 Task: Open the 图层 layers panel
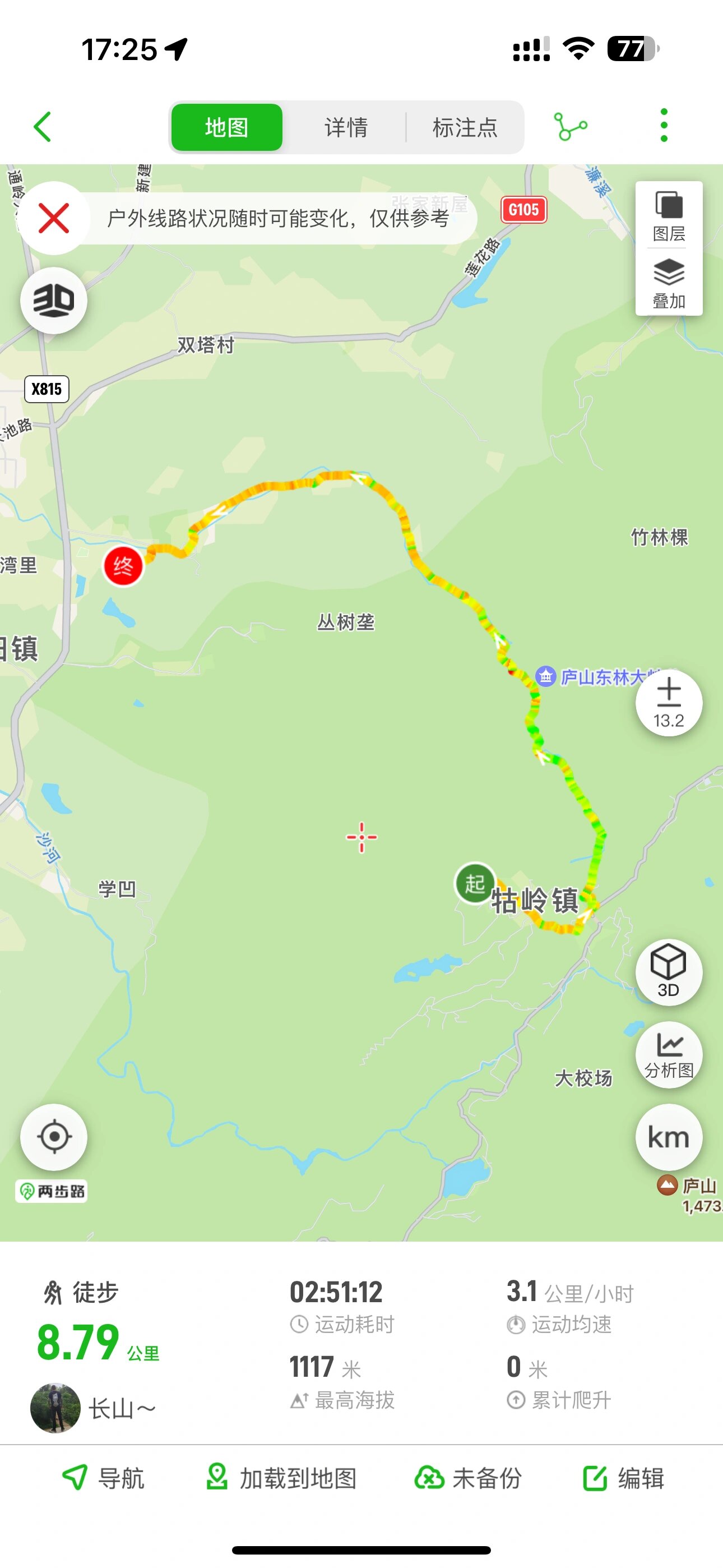[x=668, y=216]
